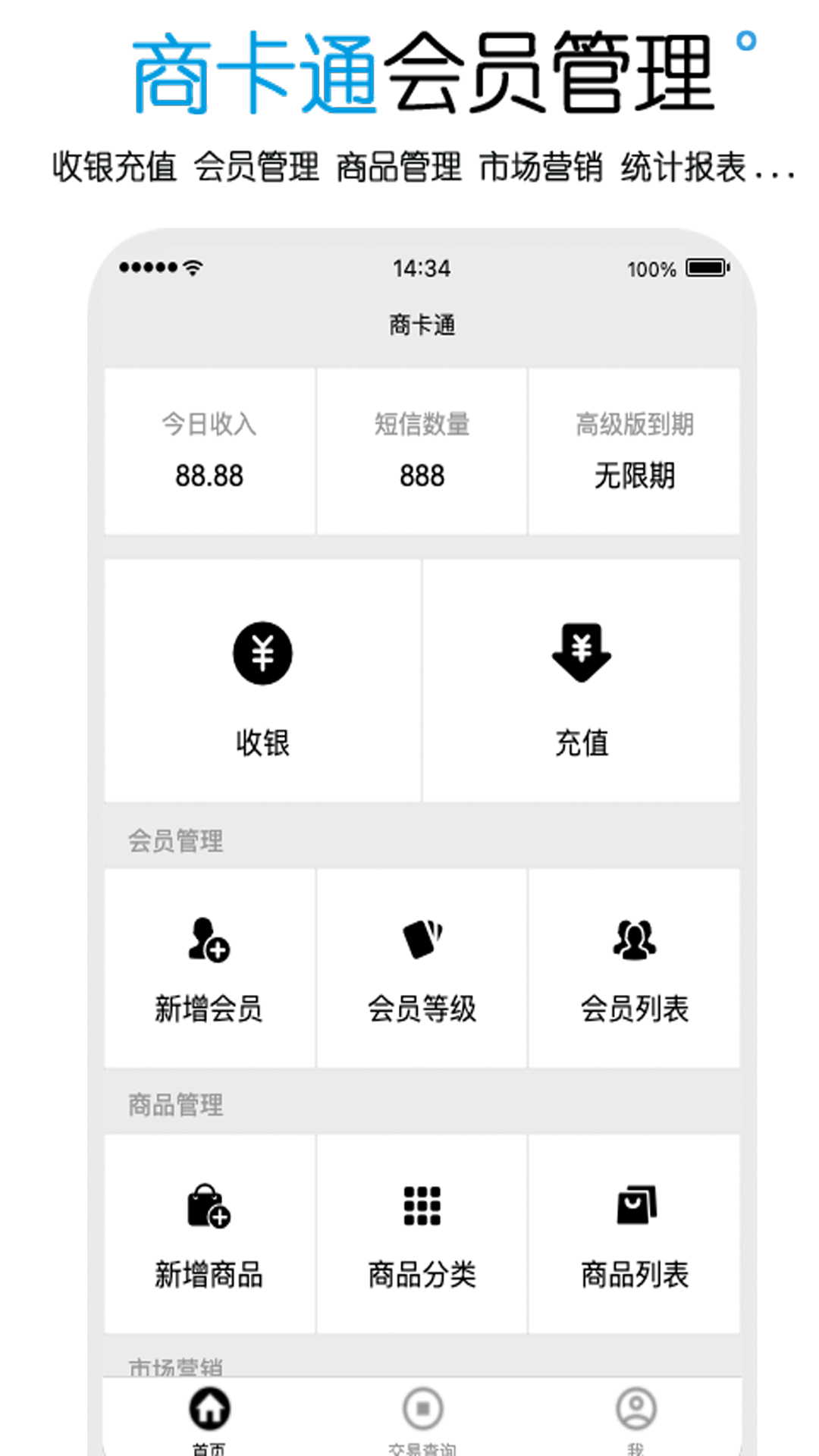
Task: Tap the 商卡通 title bar
Action: coord(422,325)
